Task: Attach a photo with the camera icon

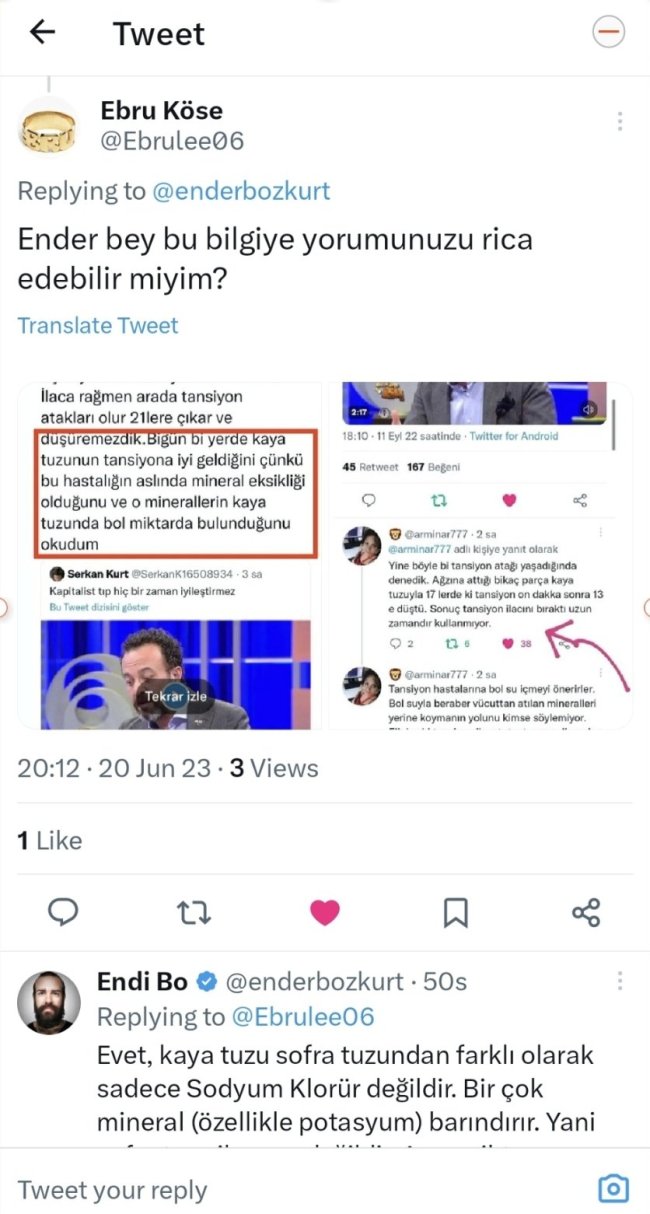Action: click(612, 1189)
